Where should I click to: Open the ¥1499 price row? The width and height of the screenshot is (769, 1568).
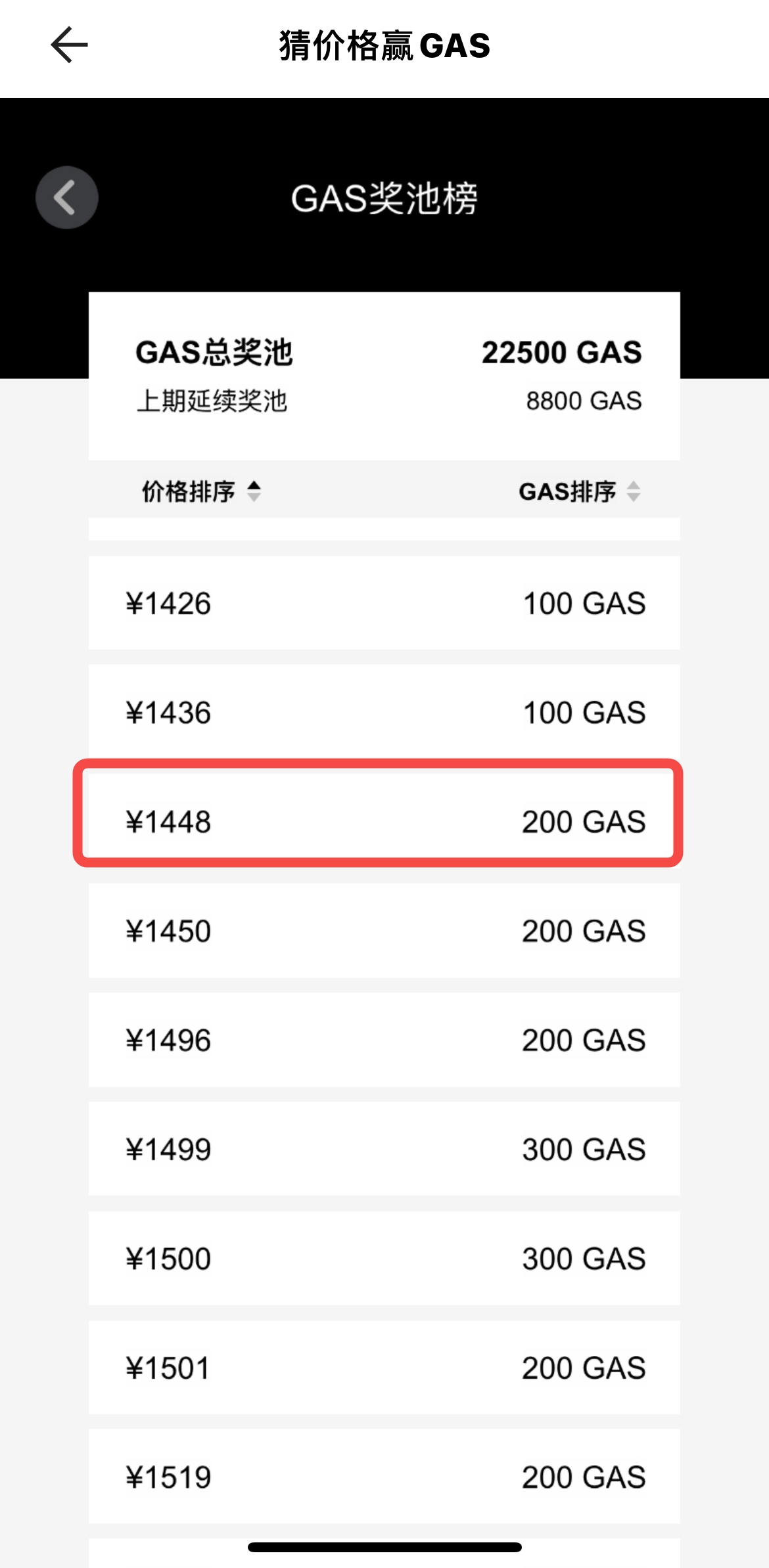[384, 1149]
